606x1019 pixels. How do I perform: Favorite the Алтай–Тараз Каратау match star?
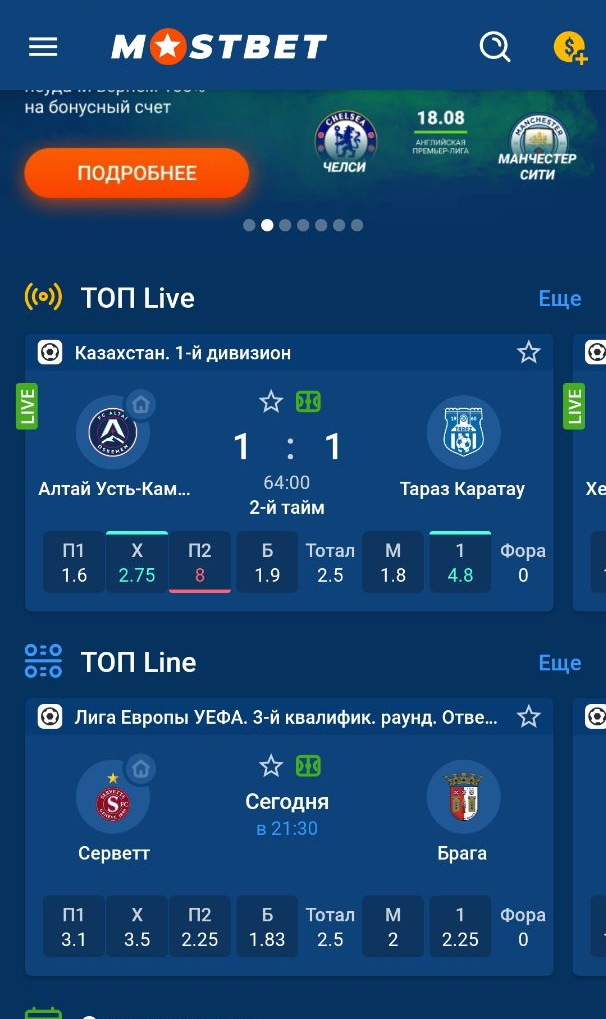click(x=271, y=402)
